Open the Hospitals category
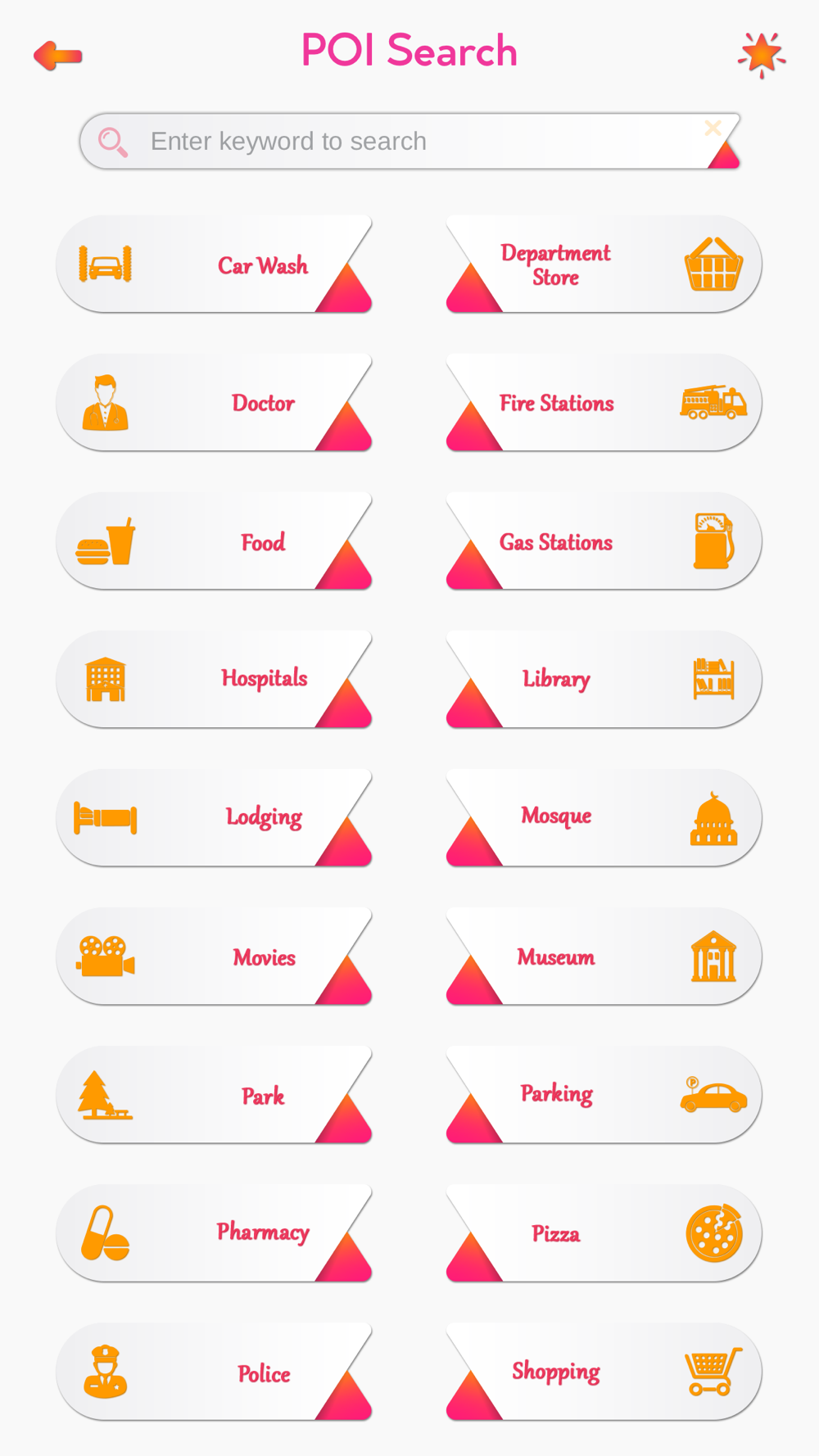Viewport: 819px width, 1456px height. [x=215, y=680]
